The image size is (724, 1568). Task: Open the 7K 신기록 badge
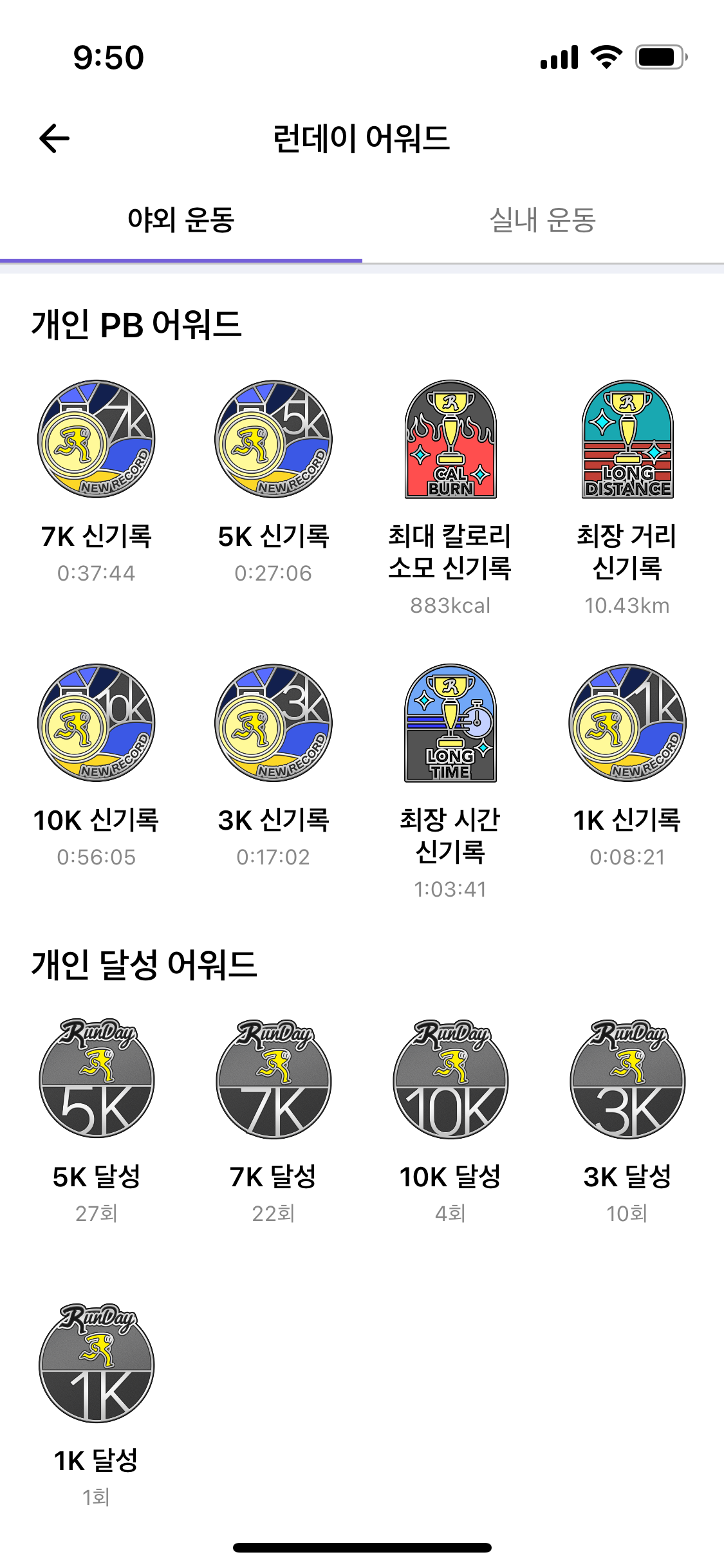click(97, 439)
